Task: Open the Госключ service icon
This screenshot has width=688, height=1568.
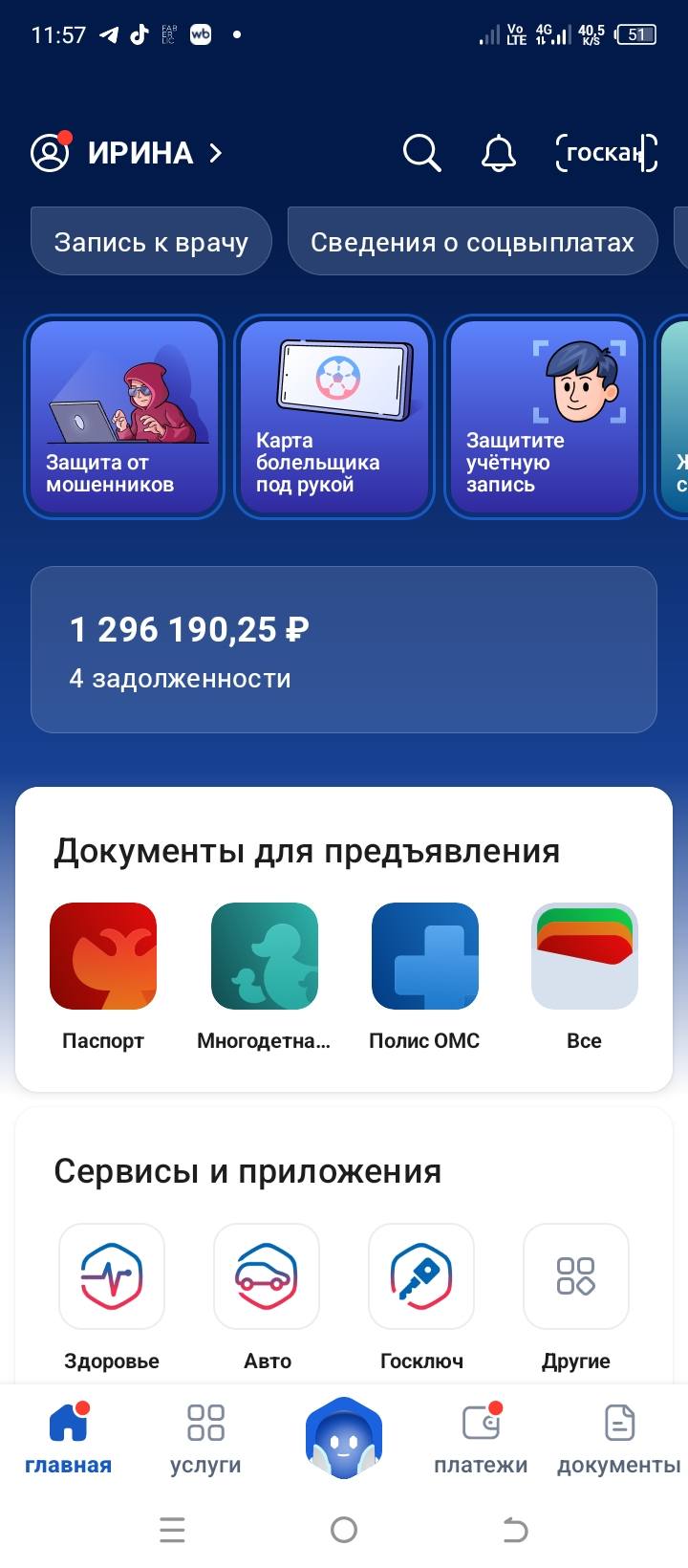Action: (x=420, y=1276)
